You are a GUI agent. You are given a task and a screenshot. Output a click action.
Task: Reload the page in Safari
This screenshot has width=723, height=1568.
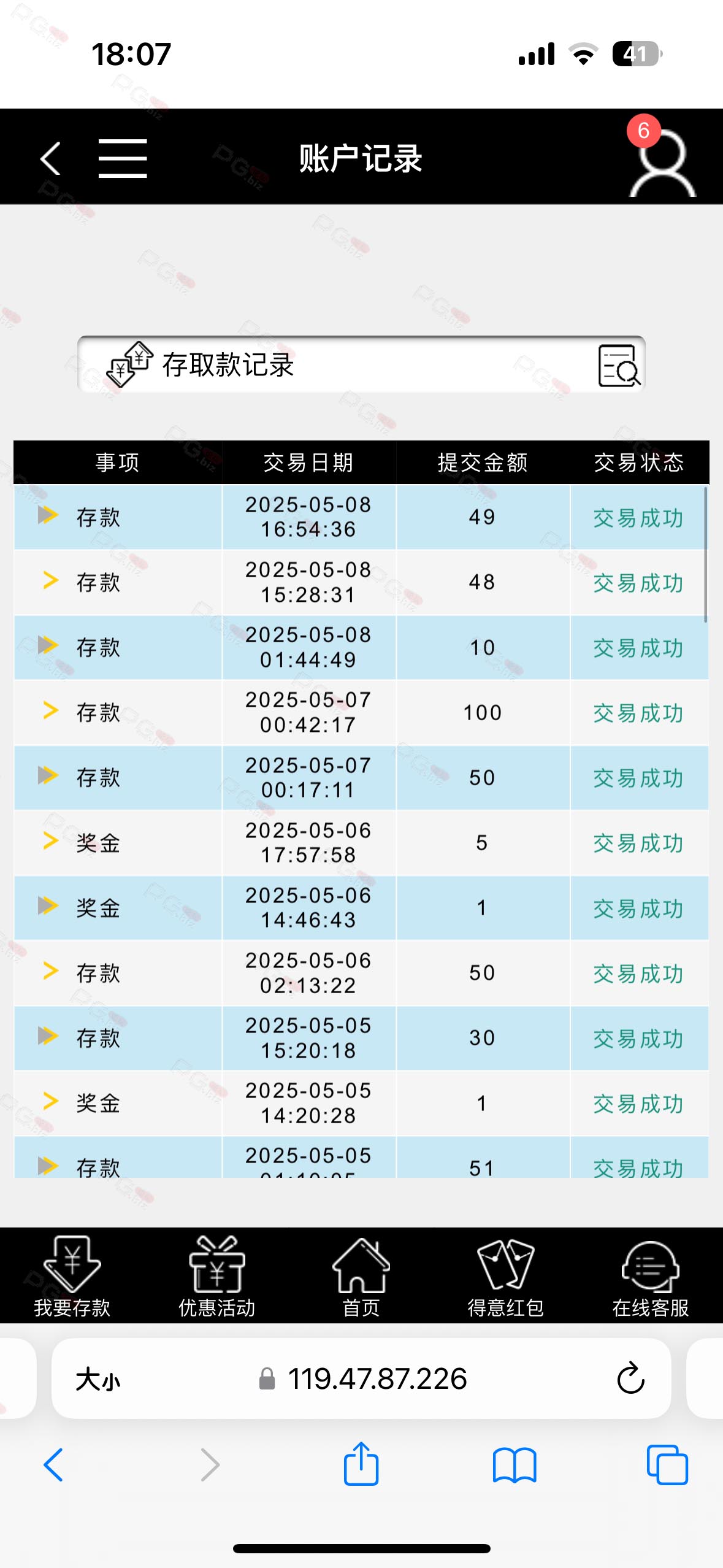pos(630,1378)
